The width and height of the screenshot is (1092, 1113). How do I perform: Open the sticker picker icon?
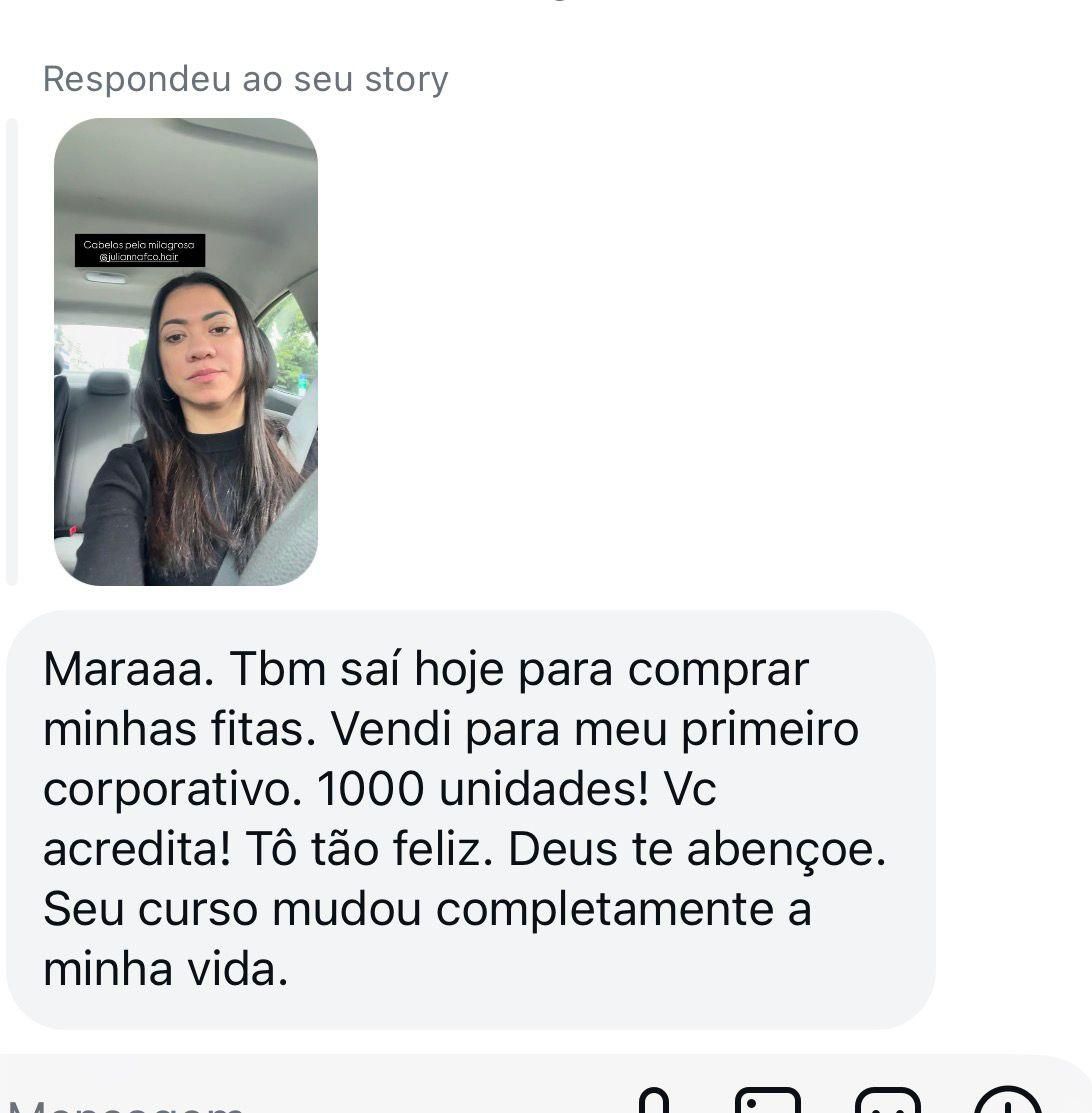coord(888,1102)
